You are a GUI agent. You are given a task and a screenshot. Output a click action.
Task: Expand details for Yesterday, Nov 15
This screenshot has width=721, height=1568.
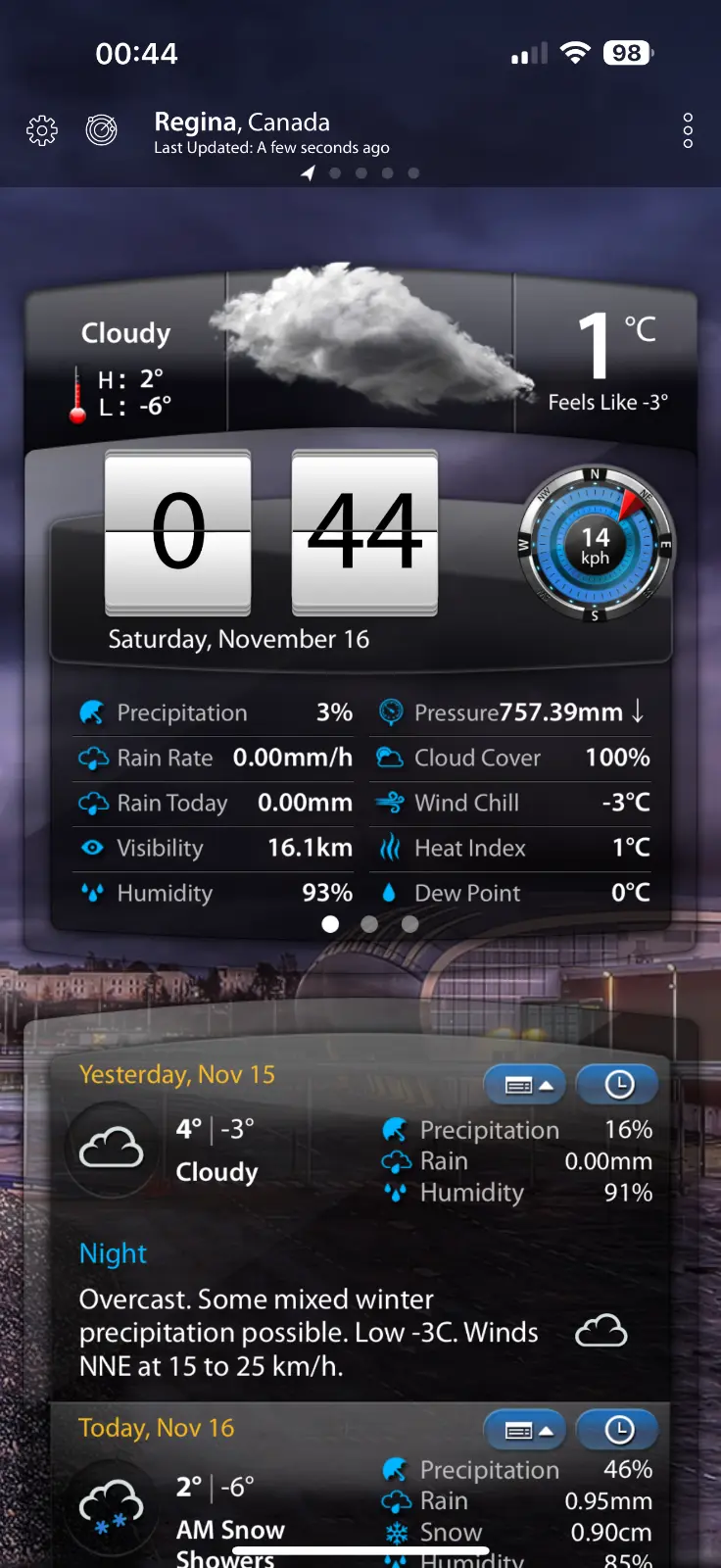525,1085
